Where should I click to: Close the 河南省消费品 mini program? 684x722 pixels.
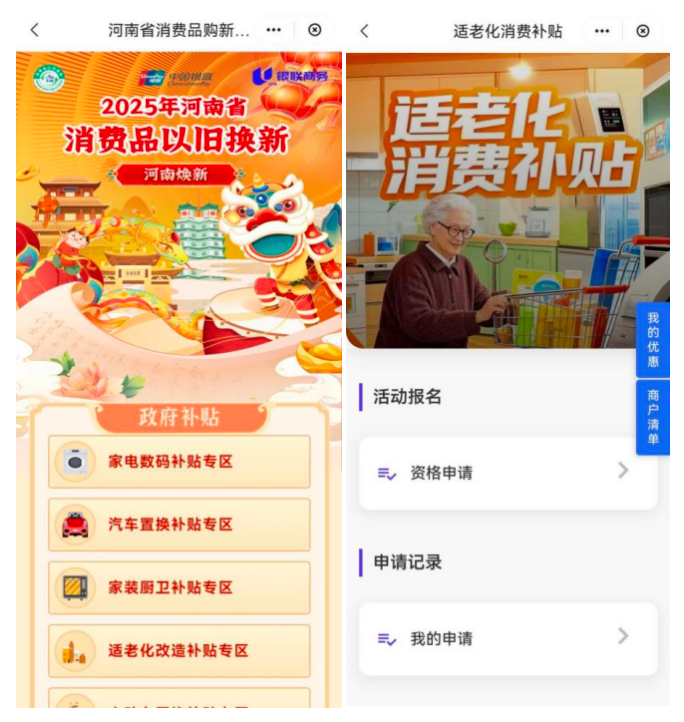[314, 30]
